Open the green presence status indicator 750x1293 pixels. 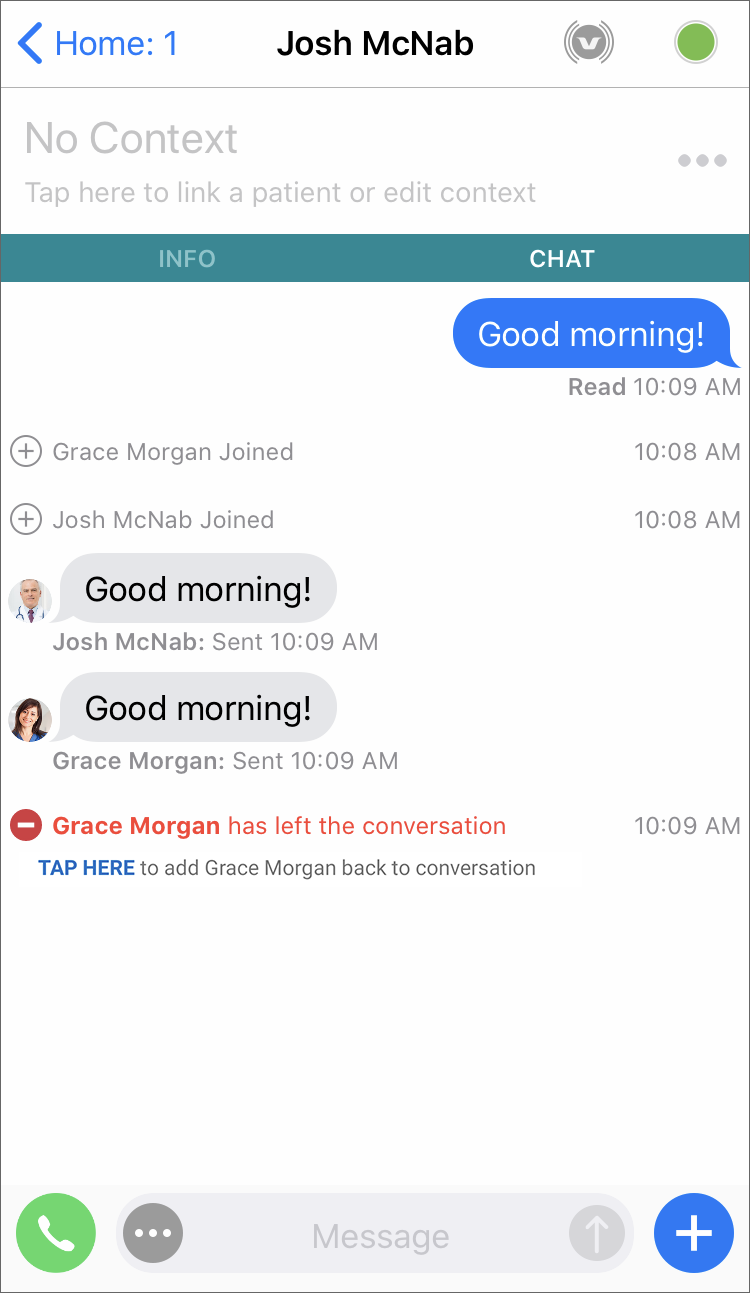(695, 43)
